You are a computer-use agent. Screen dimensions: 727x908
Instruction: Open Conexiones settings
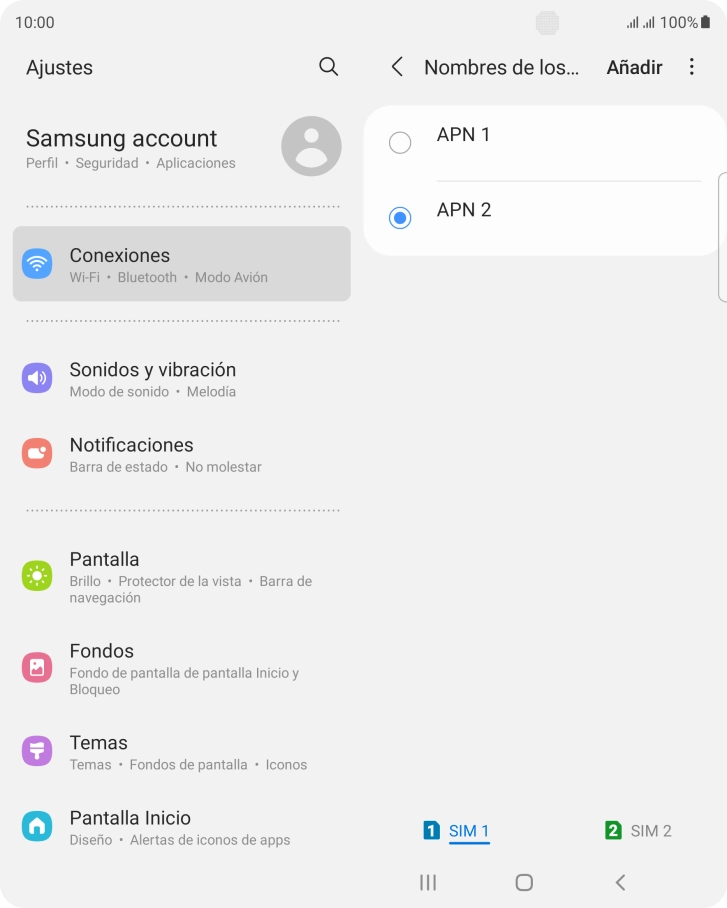(182, 264)
